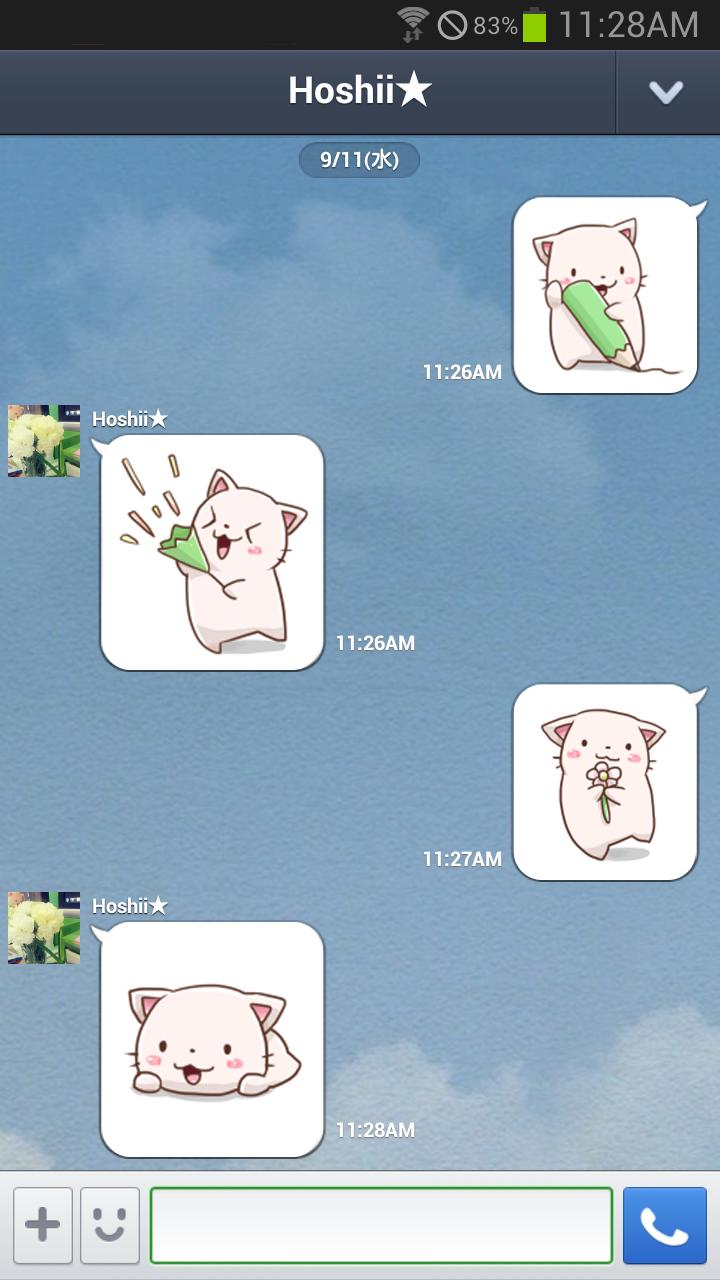Screen dimensions: 720x1280
Task: Expand the chat options dropdown arrow
Action: tap(666, 92)
